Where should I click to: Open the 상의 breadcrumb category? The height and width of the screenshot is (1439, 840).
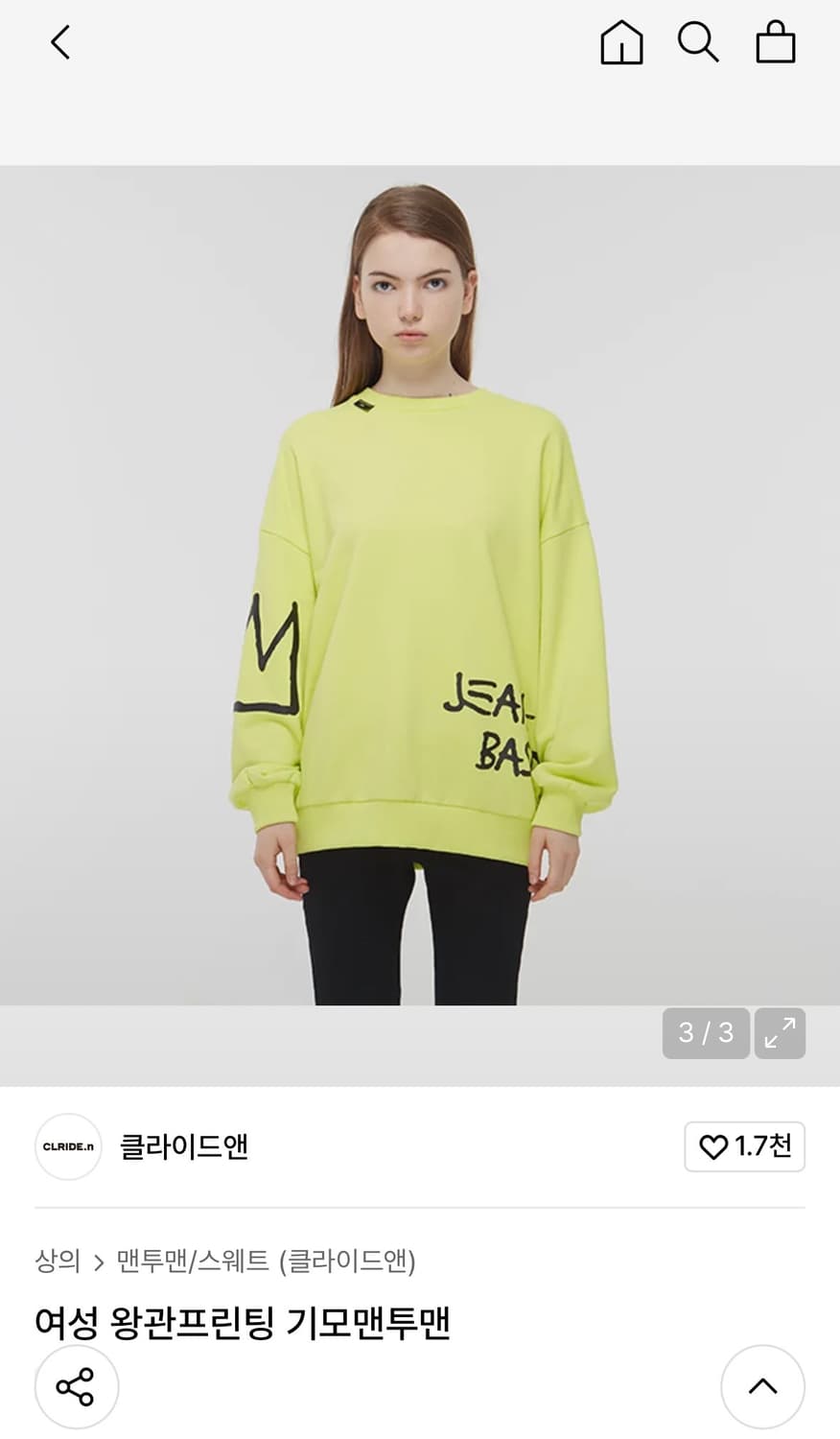(x=56, y=1262)
